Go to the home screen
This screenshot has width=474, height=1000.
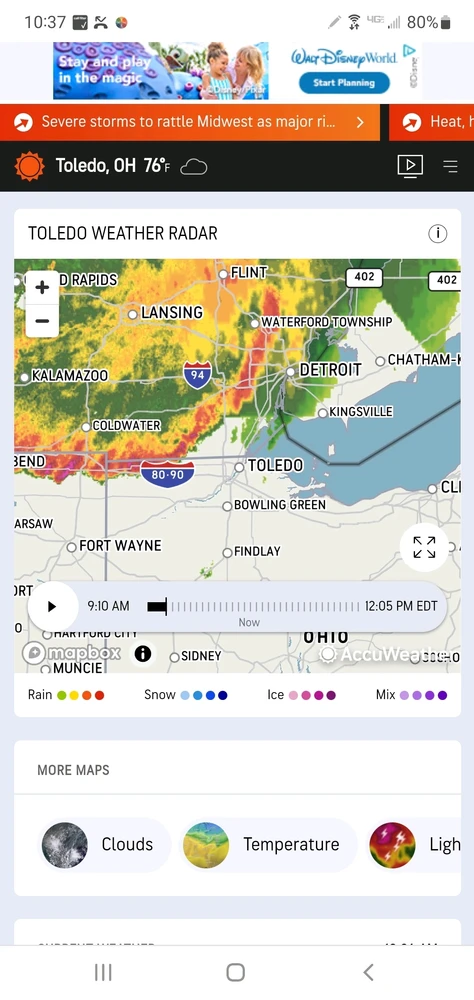(235, 972)
